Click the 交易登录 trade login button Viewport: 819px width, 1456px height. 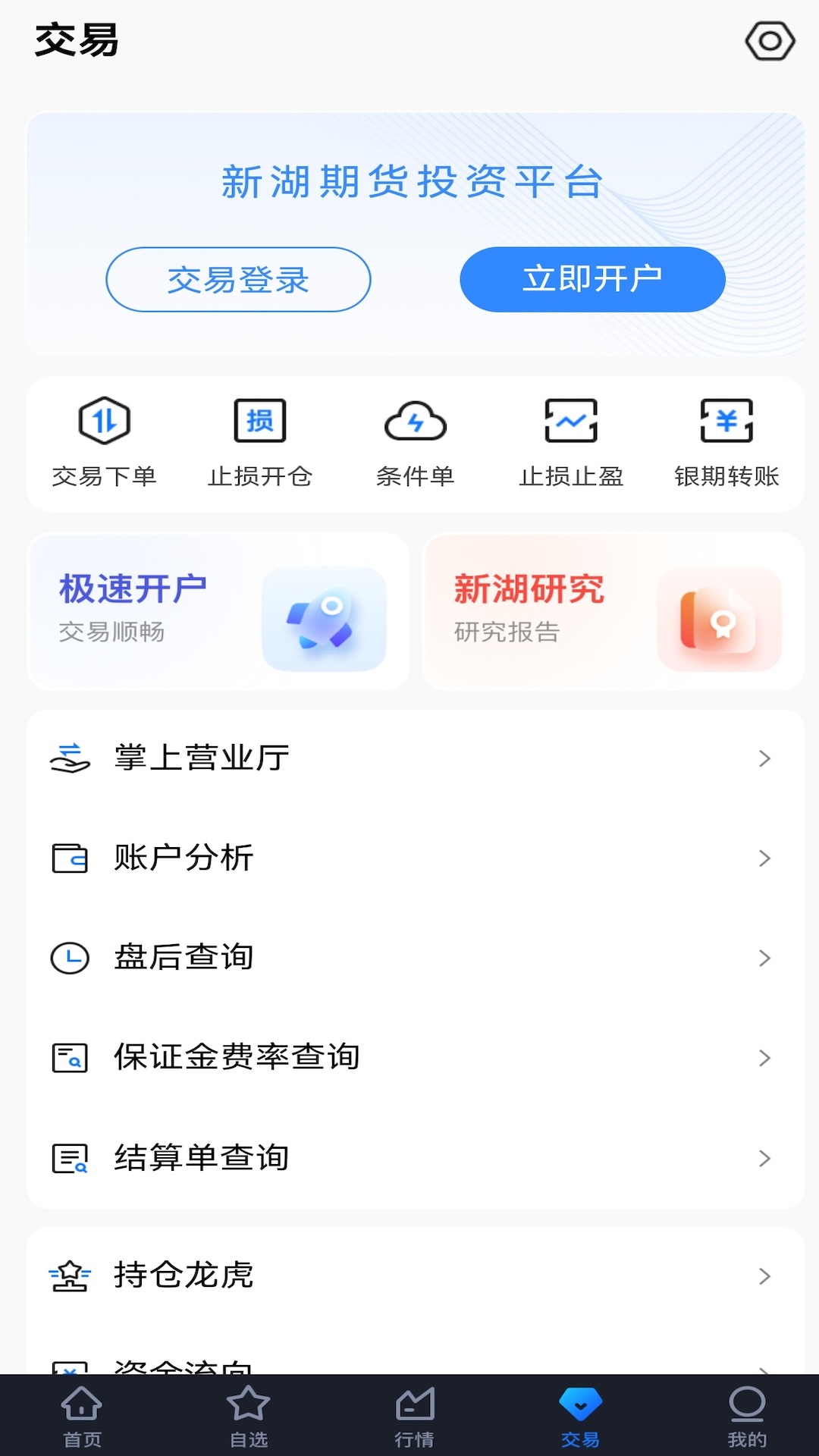(x=238, y=279)
